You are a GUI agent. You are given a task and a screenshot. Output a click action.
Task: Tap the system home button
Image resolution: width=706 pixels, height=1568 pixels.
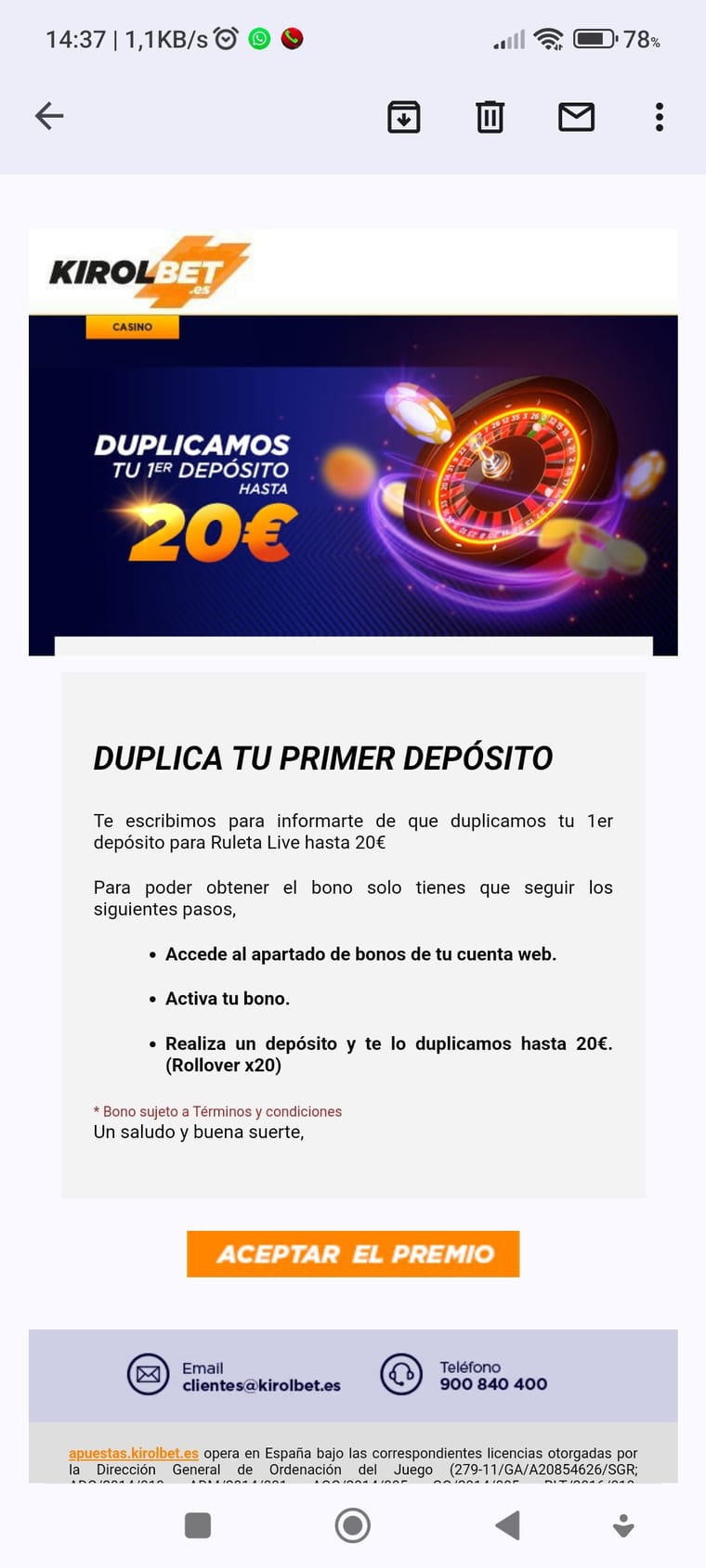[x=353, y=1525]
